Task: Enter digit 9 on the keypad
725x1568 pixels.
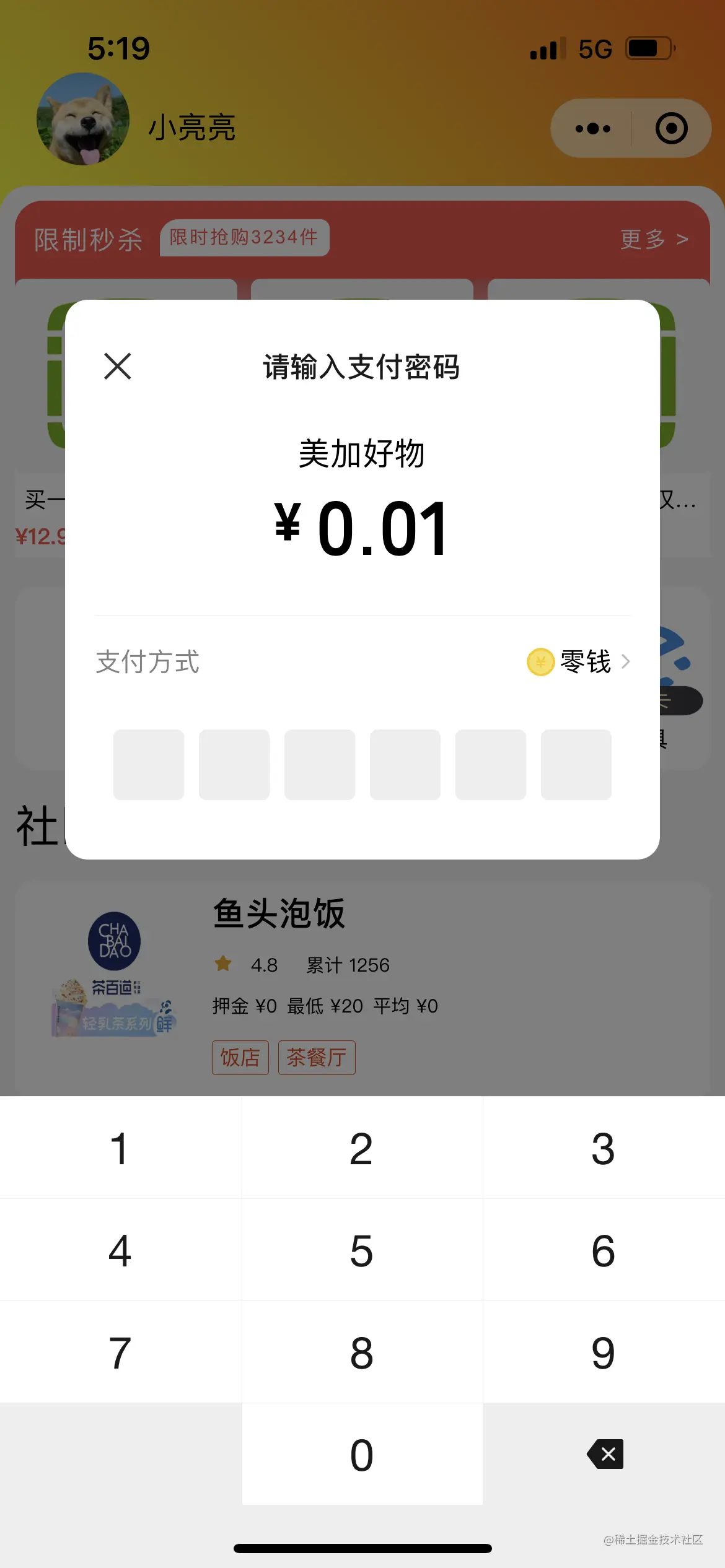Action: click(x=604, y=1353)
